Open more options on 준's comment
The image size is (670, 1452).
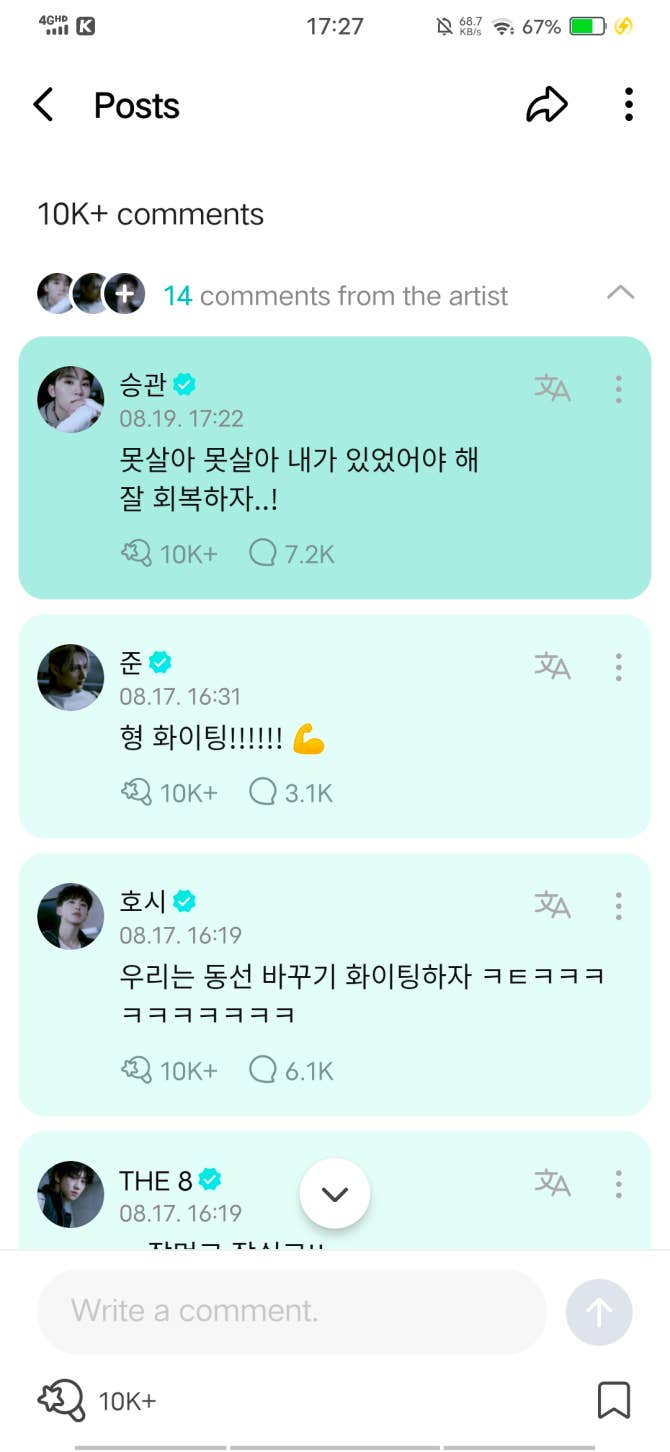click(x=619, y=667)
